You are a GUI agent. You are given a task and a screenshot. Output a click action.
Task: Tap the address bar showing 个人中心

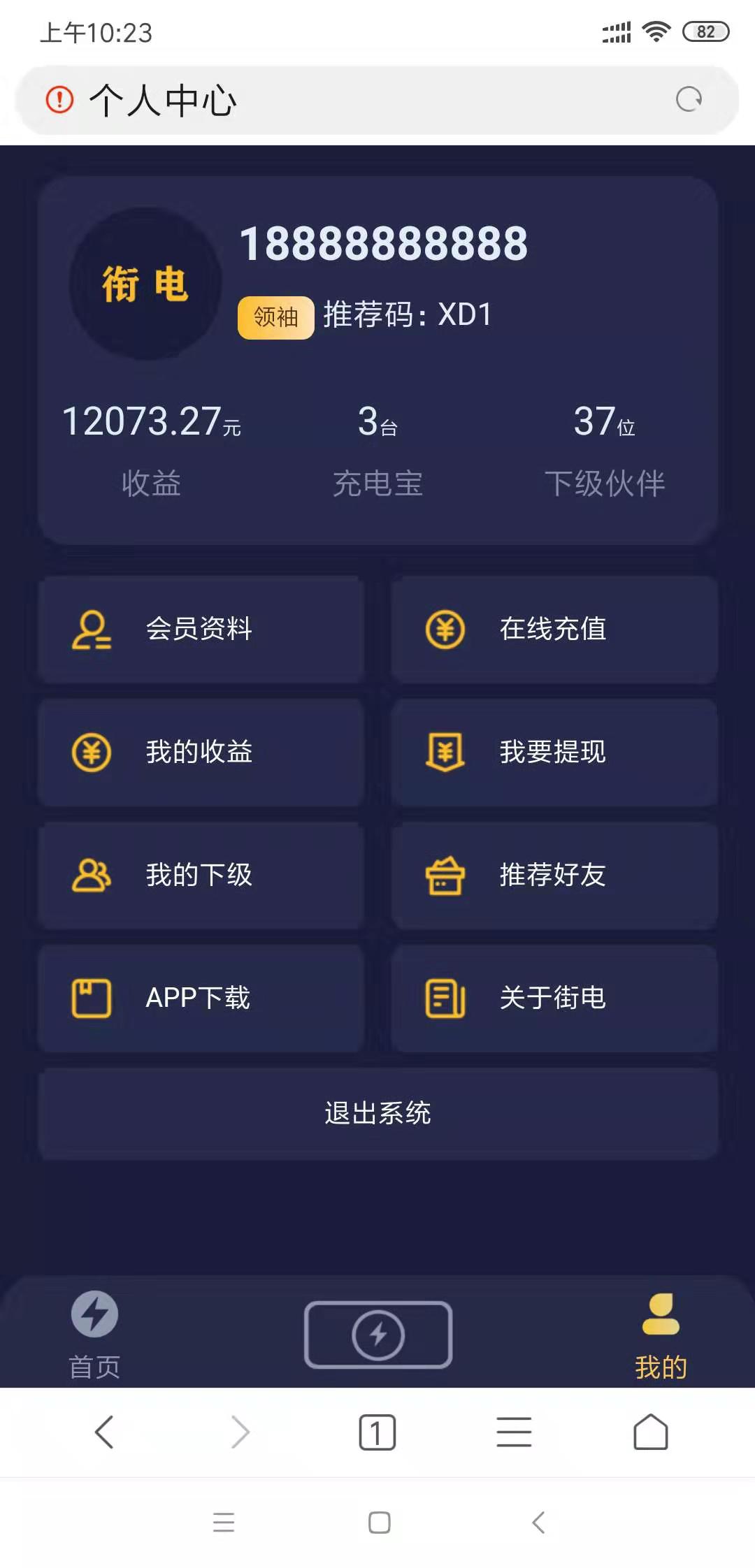tap(350, 100)
